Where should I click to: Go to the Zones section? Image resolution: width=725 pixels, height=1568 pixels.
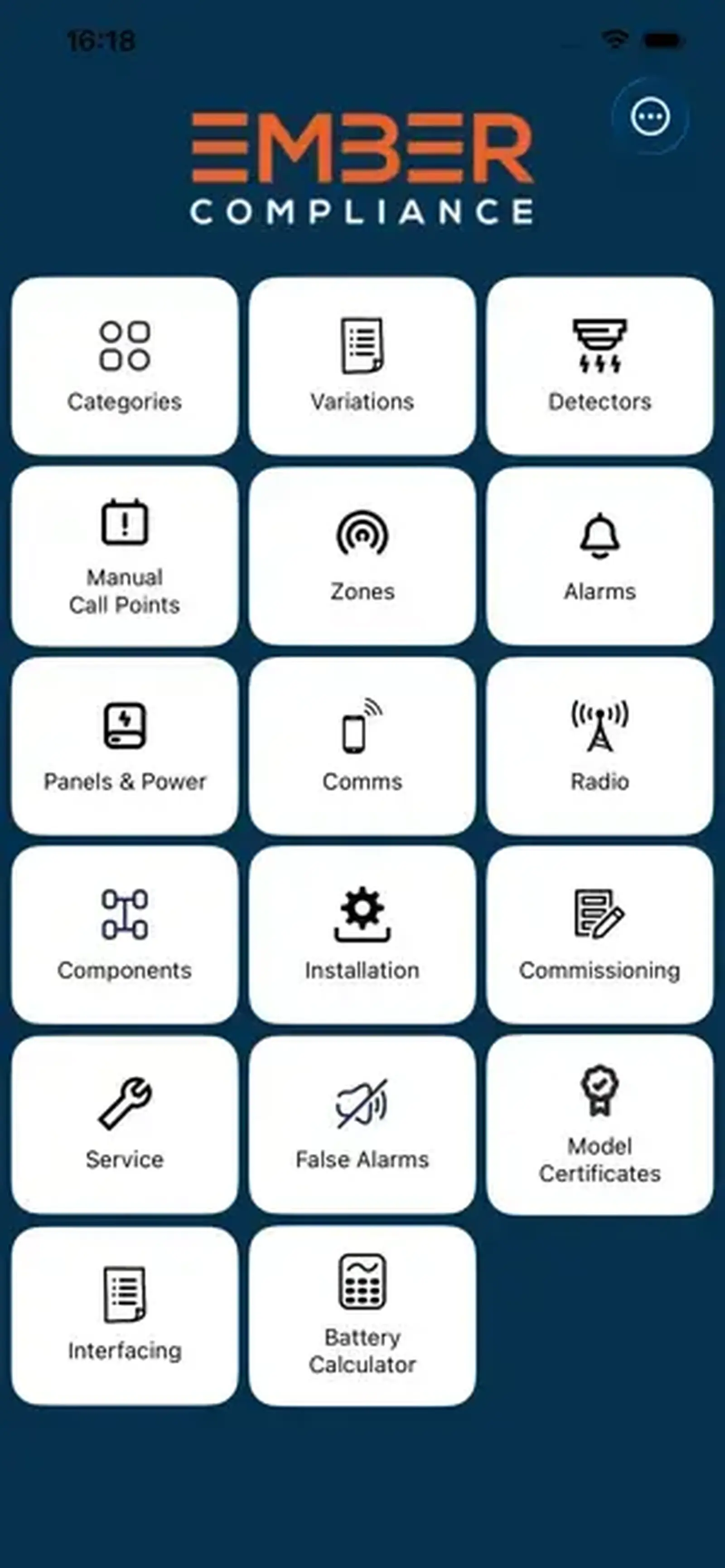coord(362,556)
